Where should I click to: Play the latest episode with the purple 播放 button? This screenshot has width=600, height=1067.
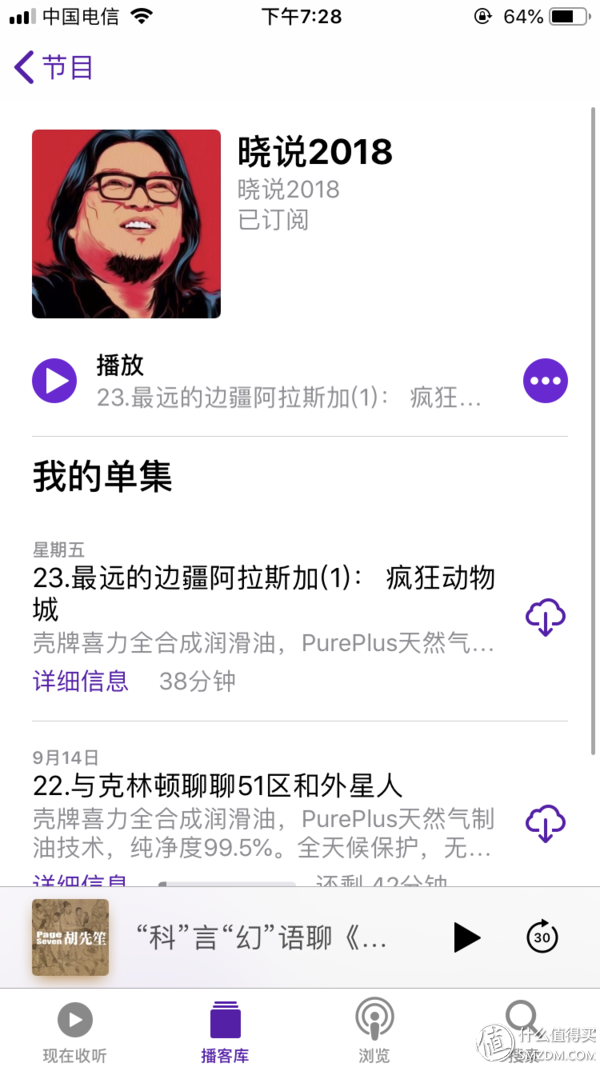pyautogui.click(x=54, y=381)
